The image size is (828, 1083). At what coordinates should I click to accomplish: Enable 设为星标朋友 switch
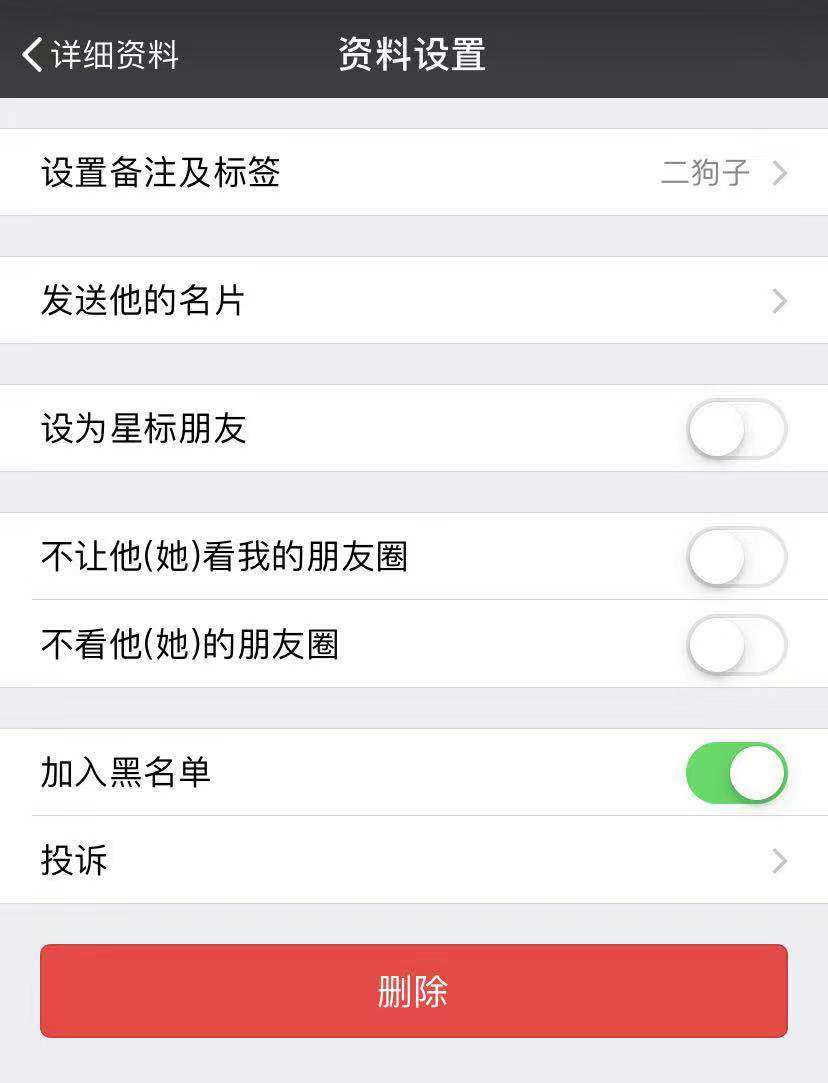[736, 429]
